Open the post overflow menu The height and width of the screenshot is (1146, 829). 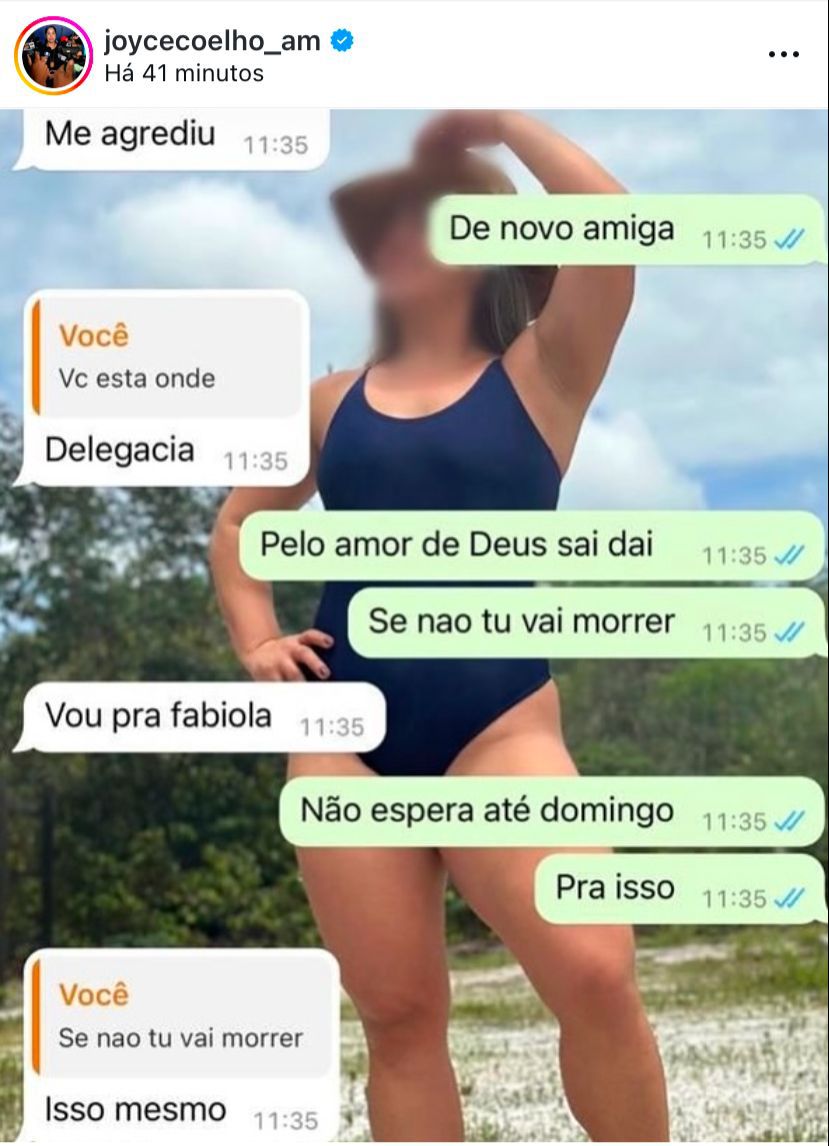pos(784,55)
